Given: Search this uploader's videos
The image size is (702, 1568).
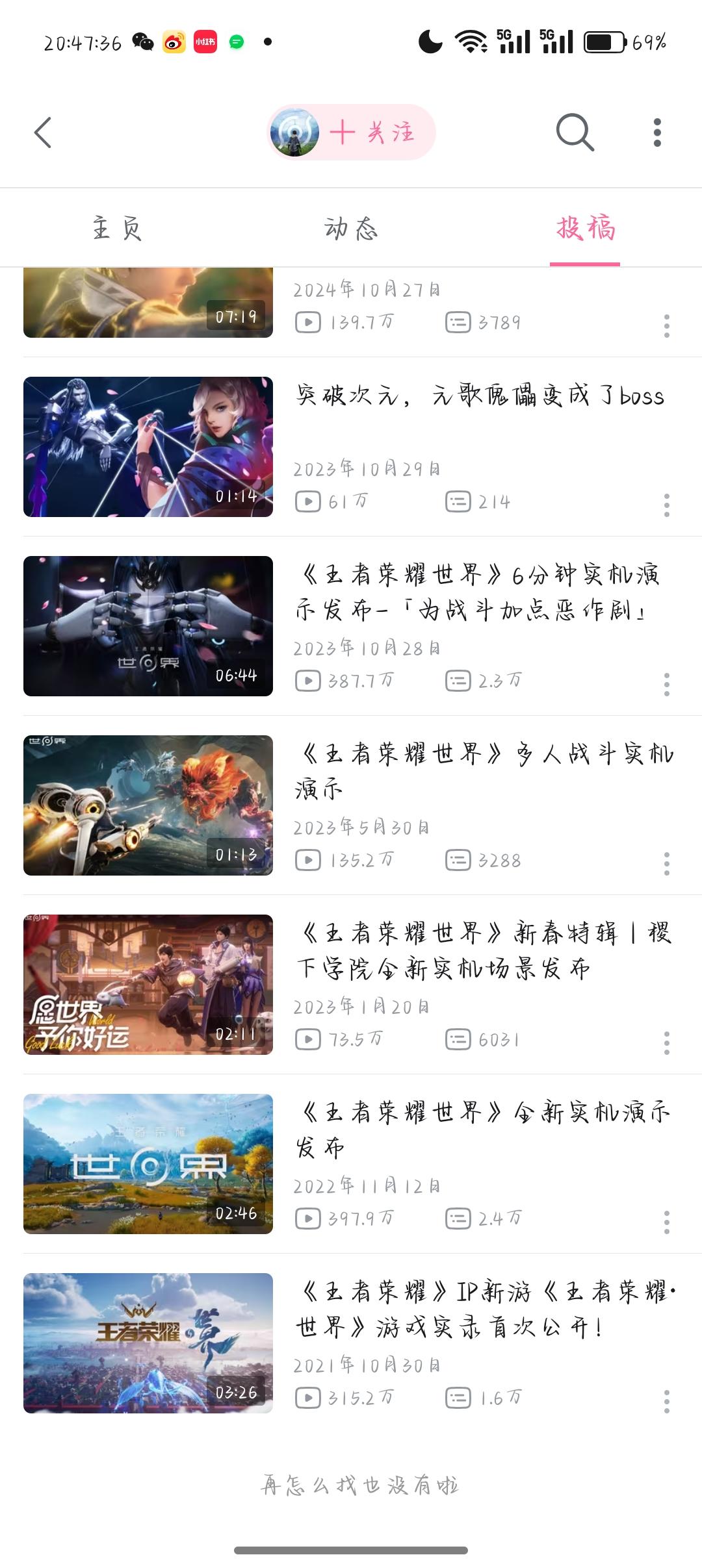Looking at the screenshot, I should [575, 133].
